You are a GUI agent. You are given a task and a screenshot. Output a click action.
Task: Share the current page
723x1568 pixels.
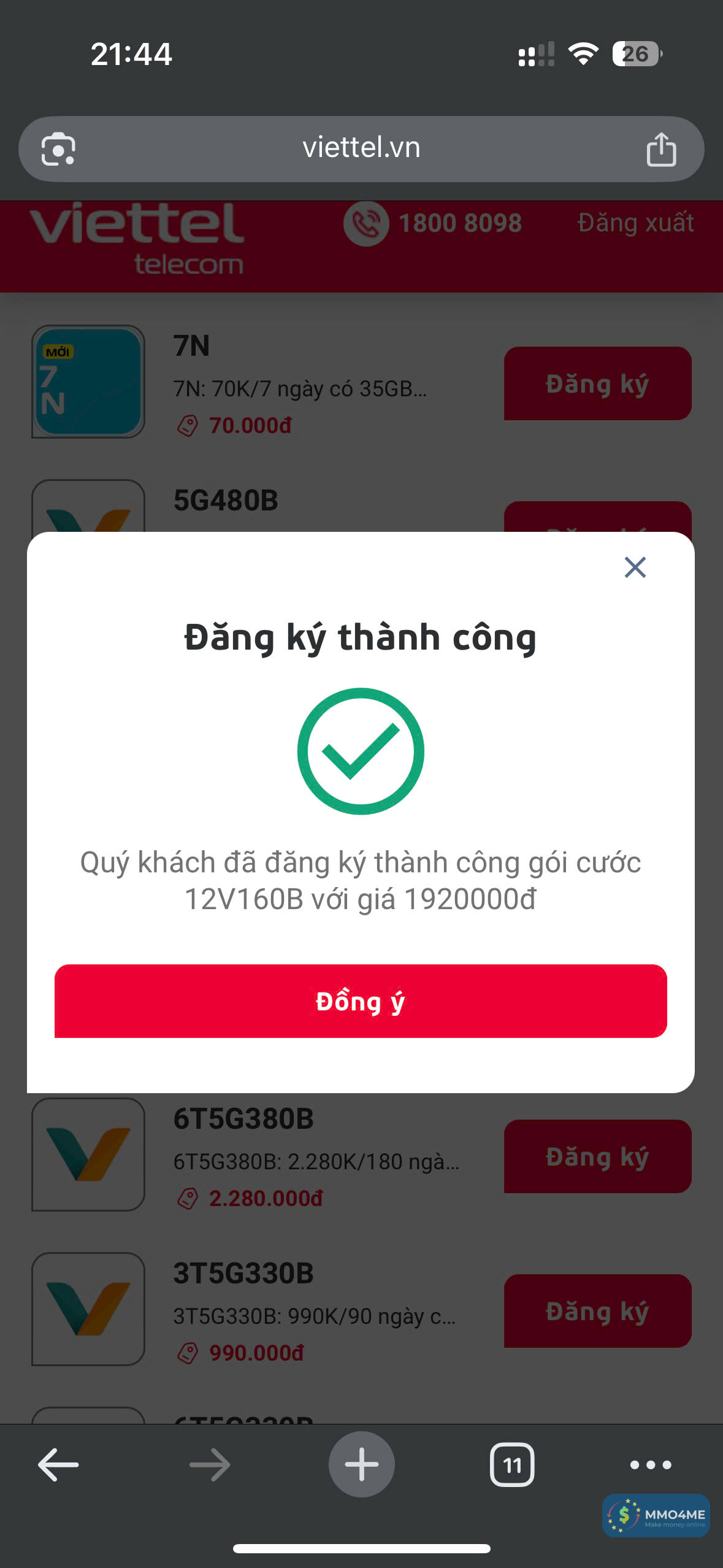tap(661, 149)
